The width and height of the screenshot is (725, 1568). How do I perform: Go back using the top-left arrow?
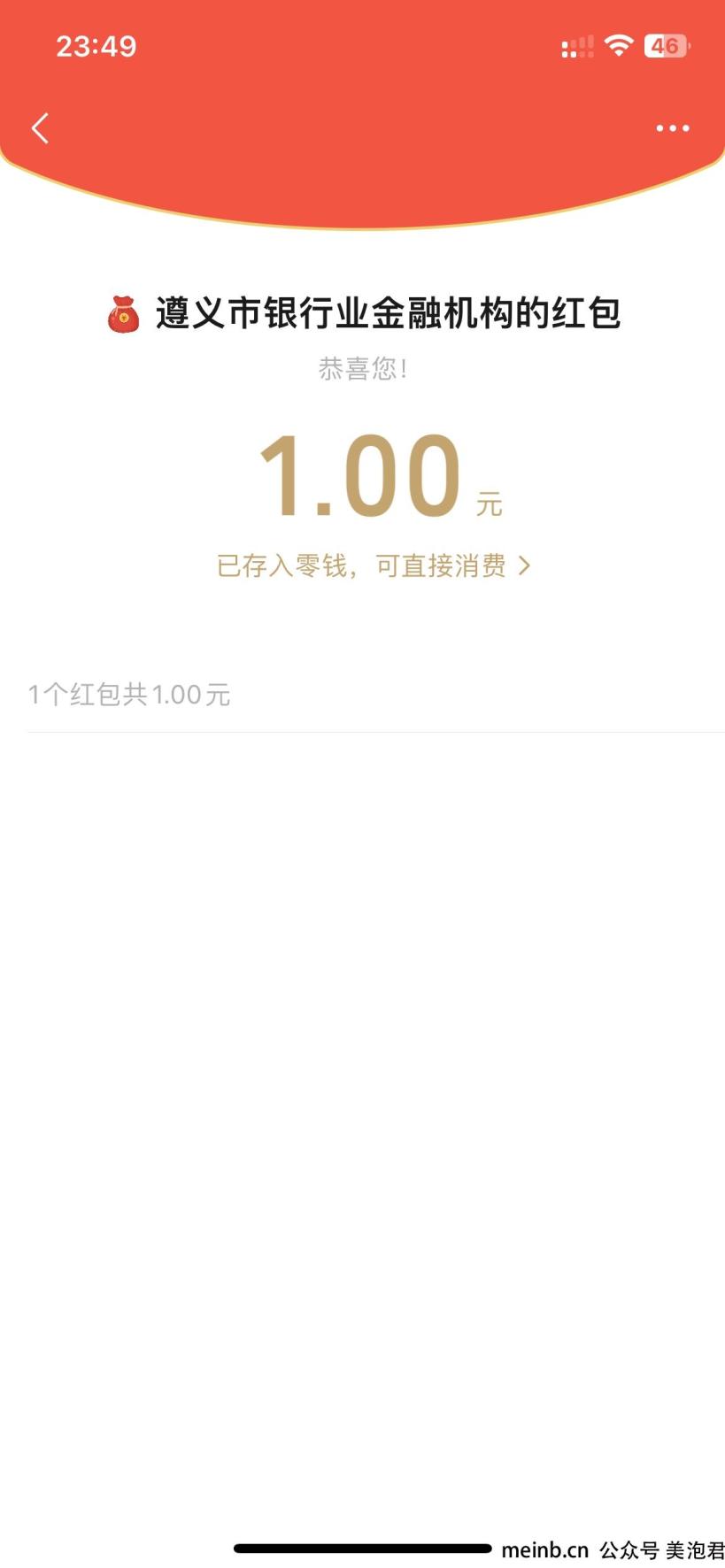[x=40, y=128]
